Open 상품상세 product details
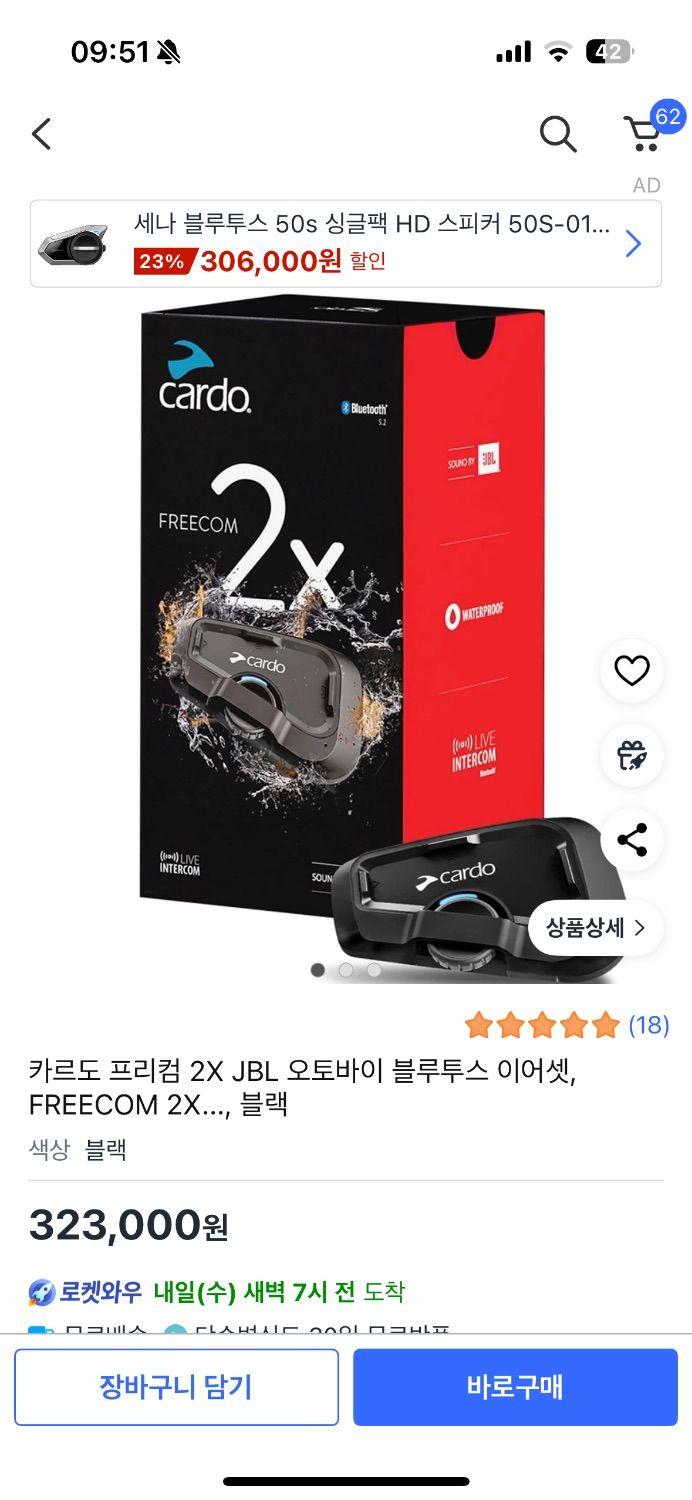 coord(595,927)
